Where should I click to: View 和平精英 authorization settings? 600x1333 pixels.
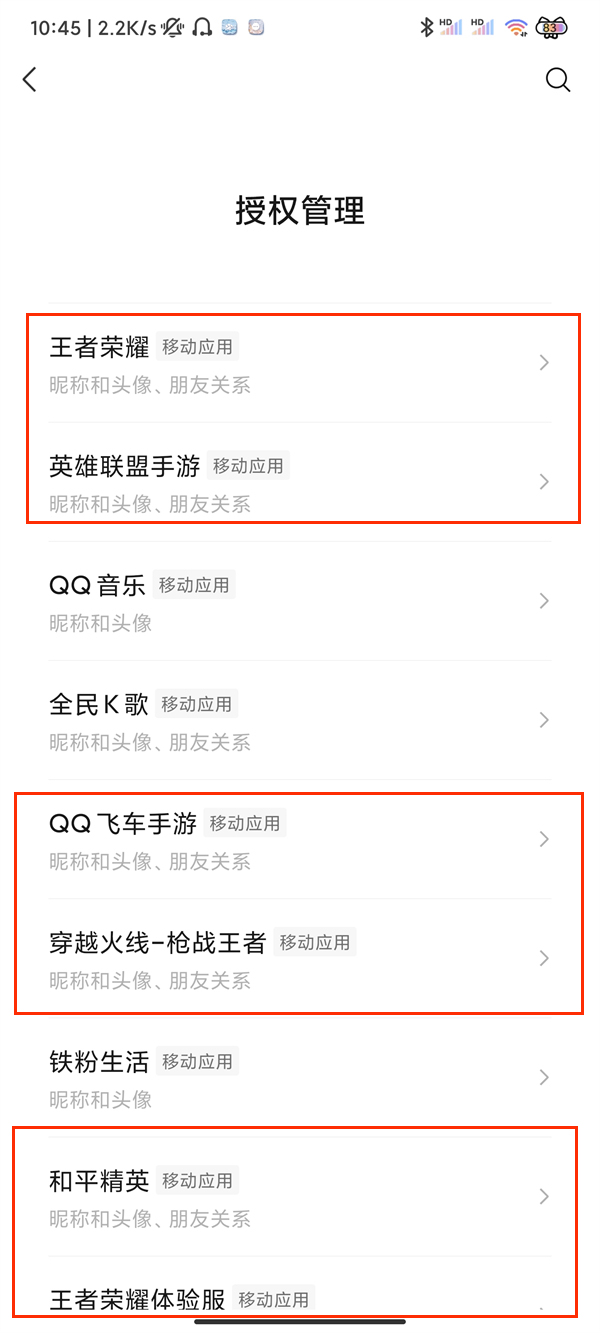point(300,1197)
